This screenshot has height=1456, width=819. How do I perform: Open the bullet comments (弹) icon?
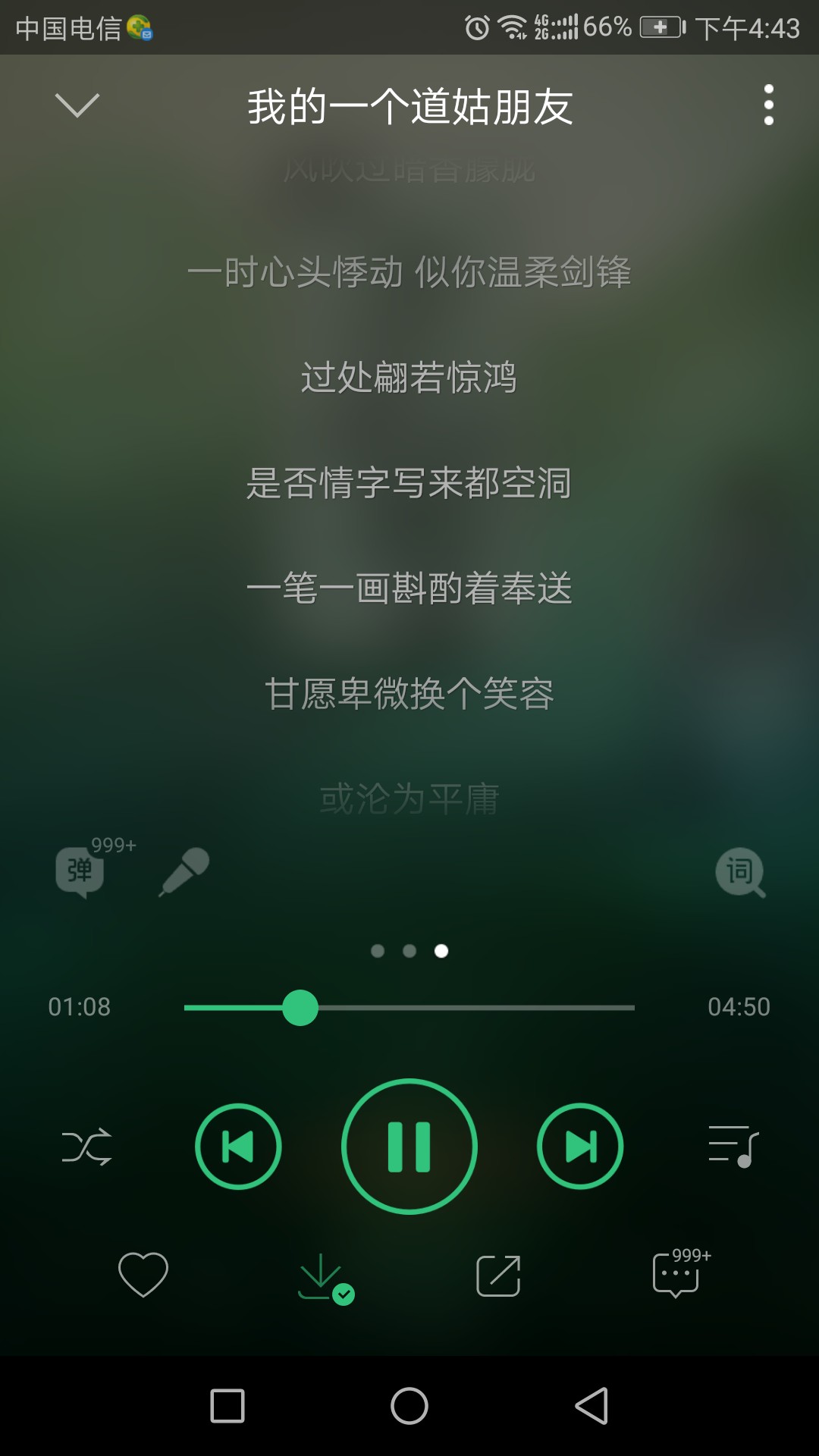(80, 872)
